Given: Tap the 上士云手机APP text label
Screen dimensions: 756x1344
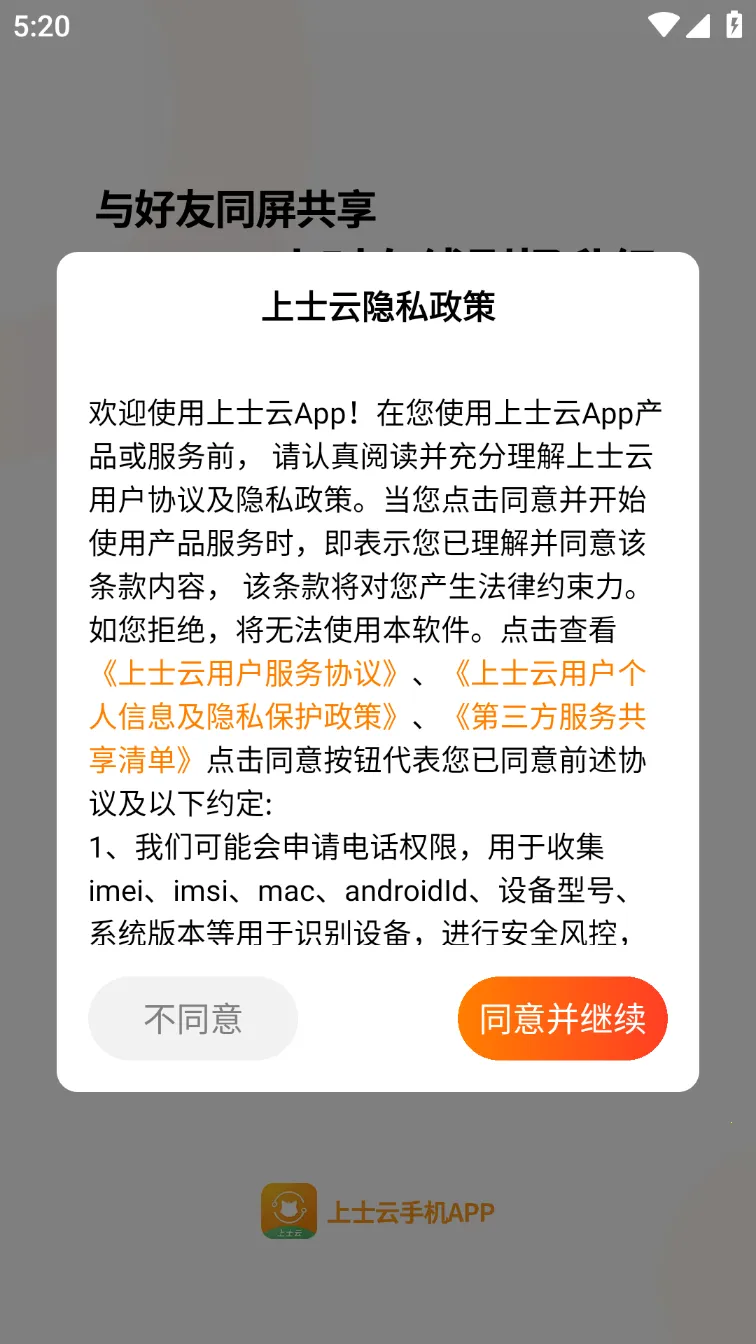Looking at the screenshot, I should click(x=412, y=1213).
